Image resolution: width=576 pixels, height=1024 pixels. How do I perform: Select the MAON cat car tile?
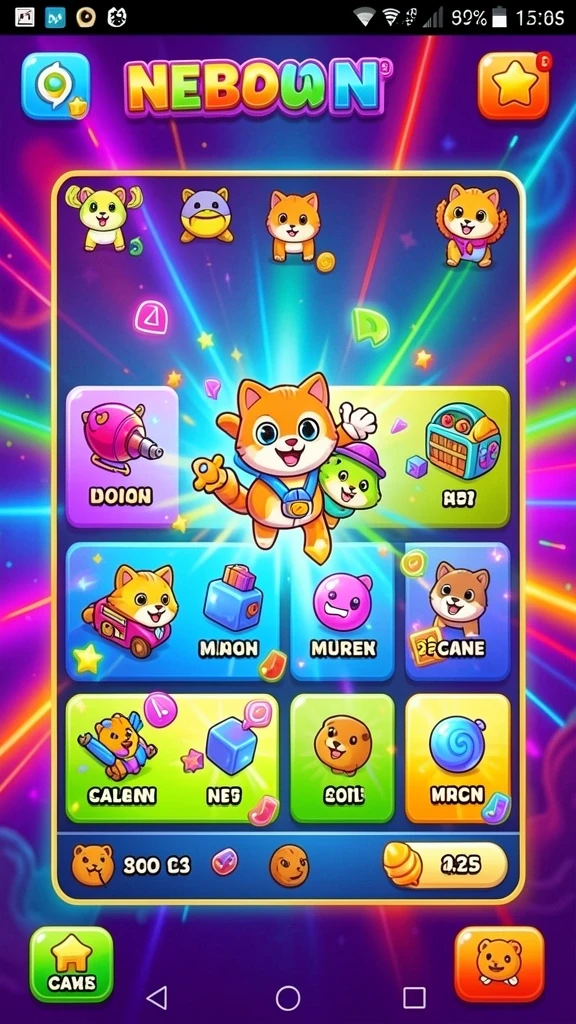pos(172,612)
